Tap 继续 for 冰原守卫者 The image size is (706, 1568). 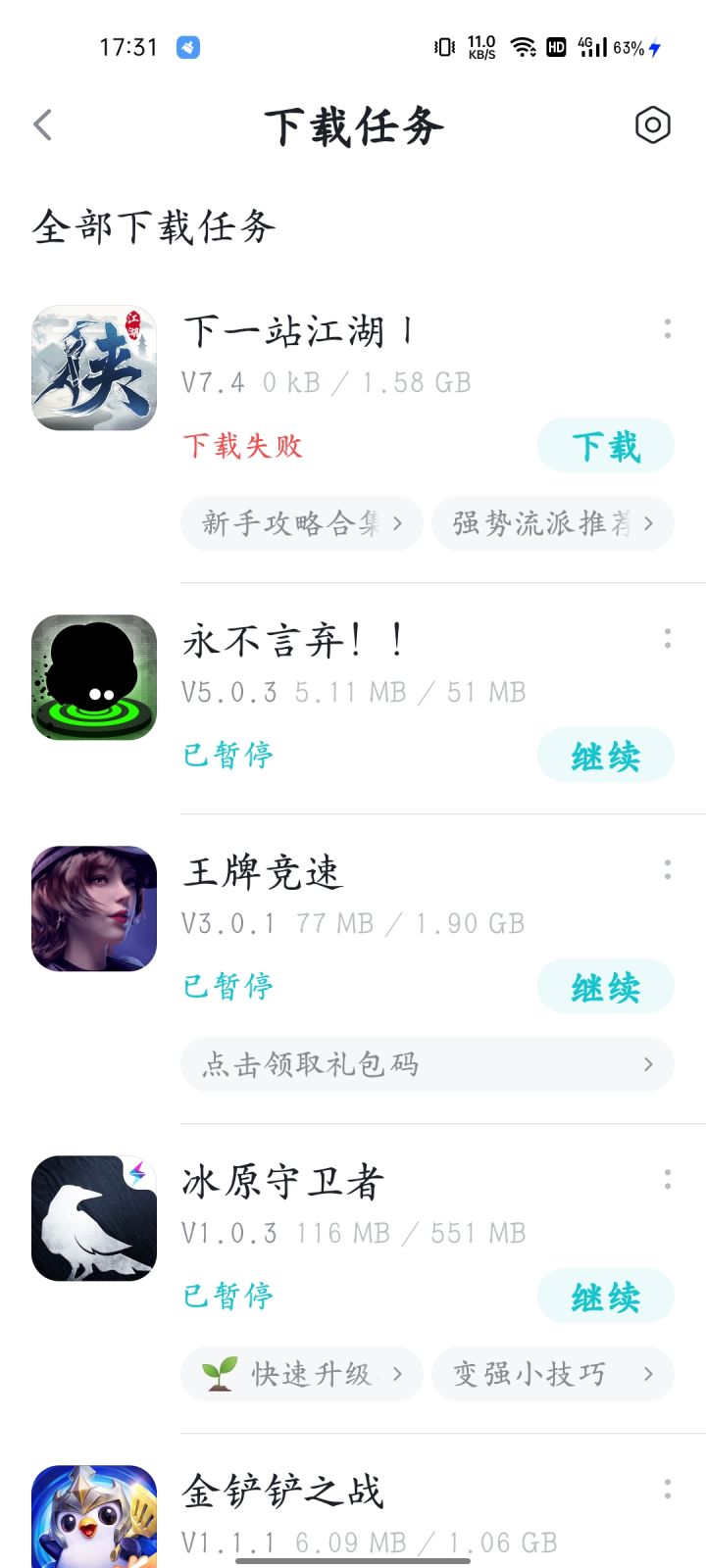(x=605, y=1297)
